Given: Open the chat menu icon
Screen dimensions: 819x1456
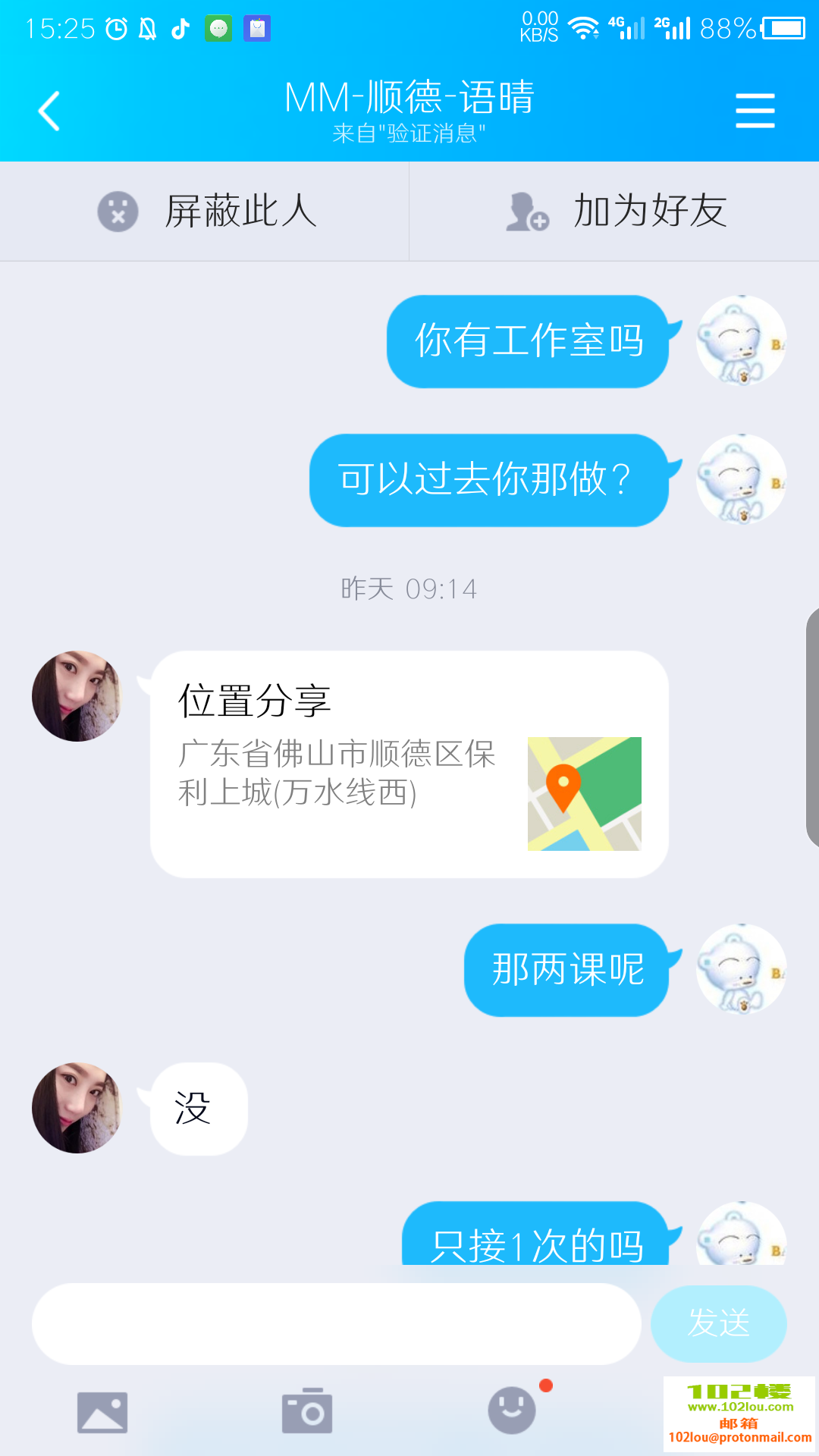Looking at the screenshot, I should coord(755,111).
